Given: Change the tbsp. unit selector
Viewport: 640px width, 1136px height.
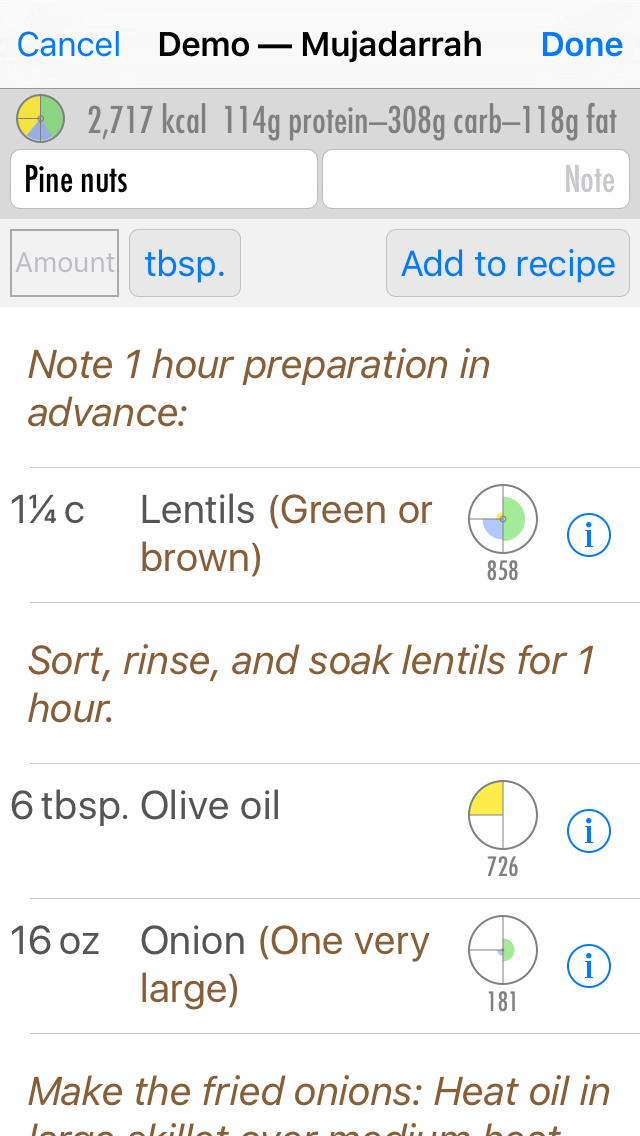Looking at the screenshot, I should 185,263.
